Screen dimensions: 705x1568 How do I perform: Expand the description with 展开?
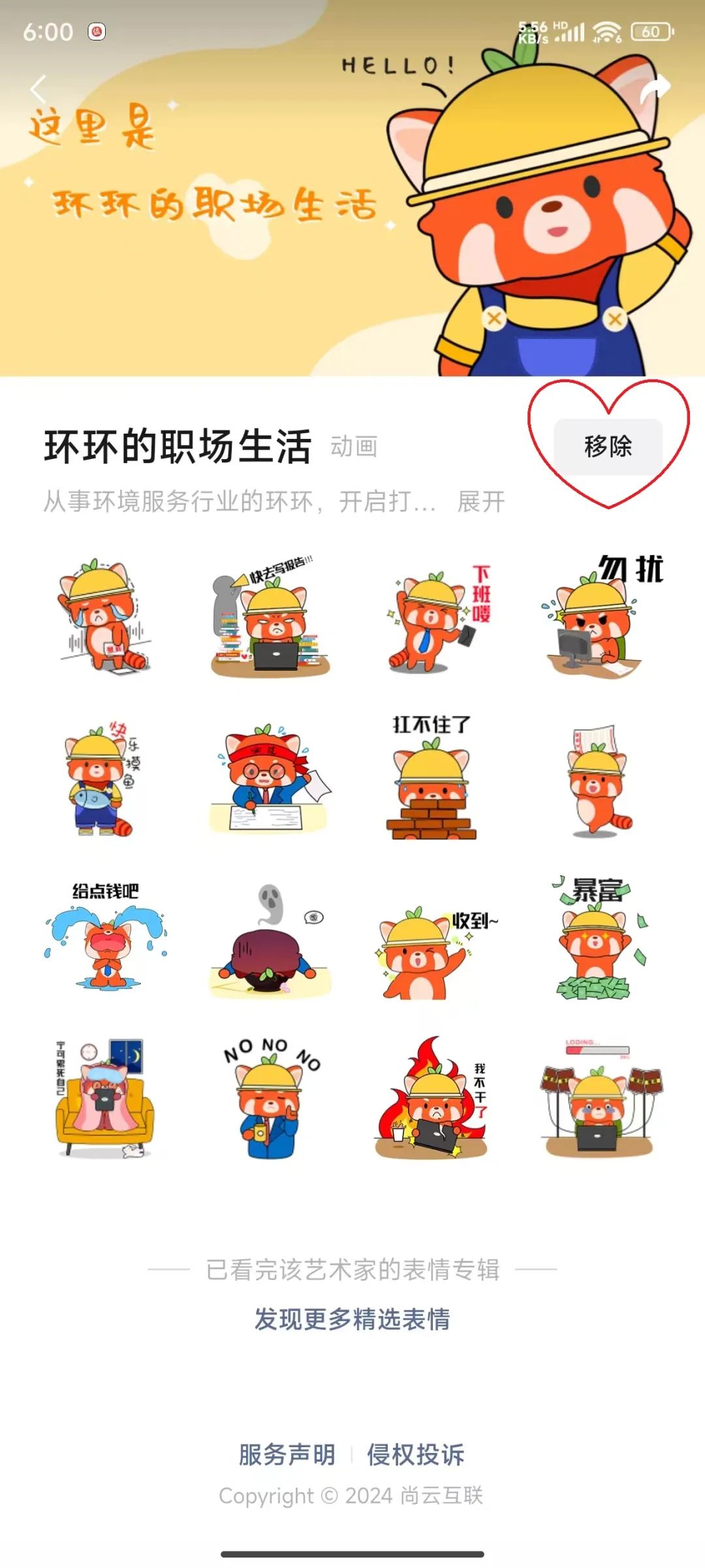(481, 502)
